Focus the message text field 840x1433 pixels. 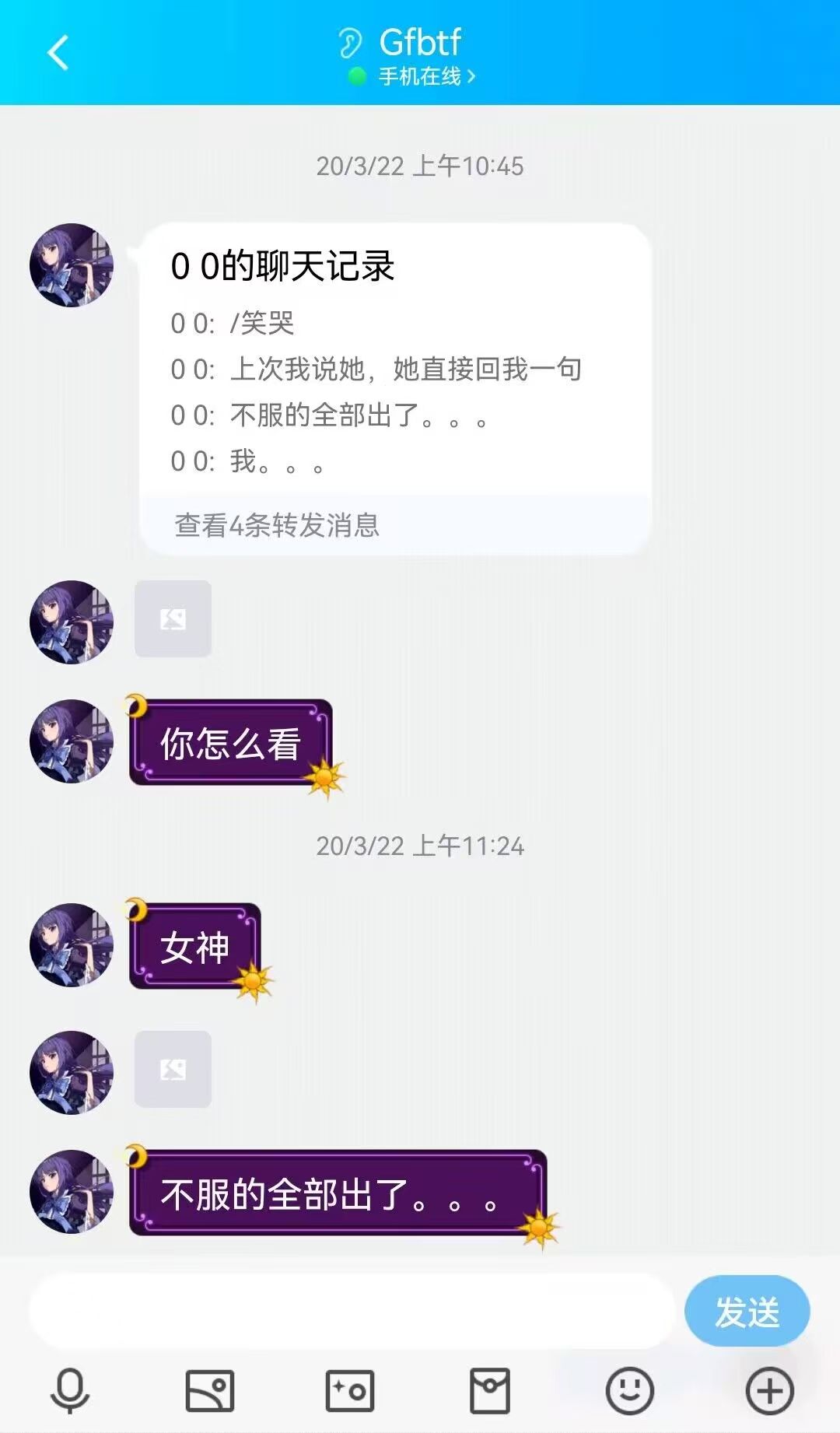click(350, 1311)
